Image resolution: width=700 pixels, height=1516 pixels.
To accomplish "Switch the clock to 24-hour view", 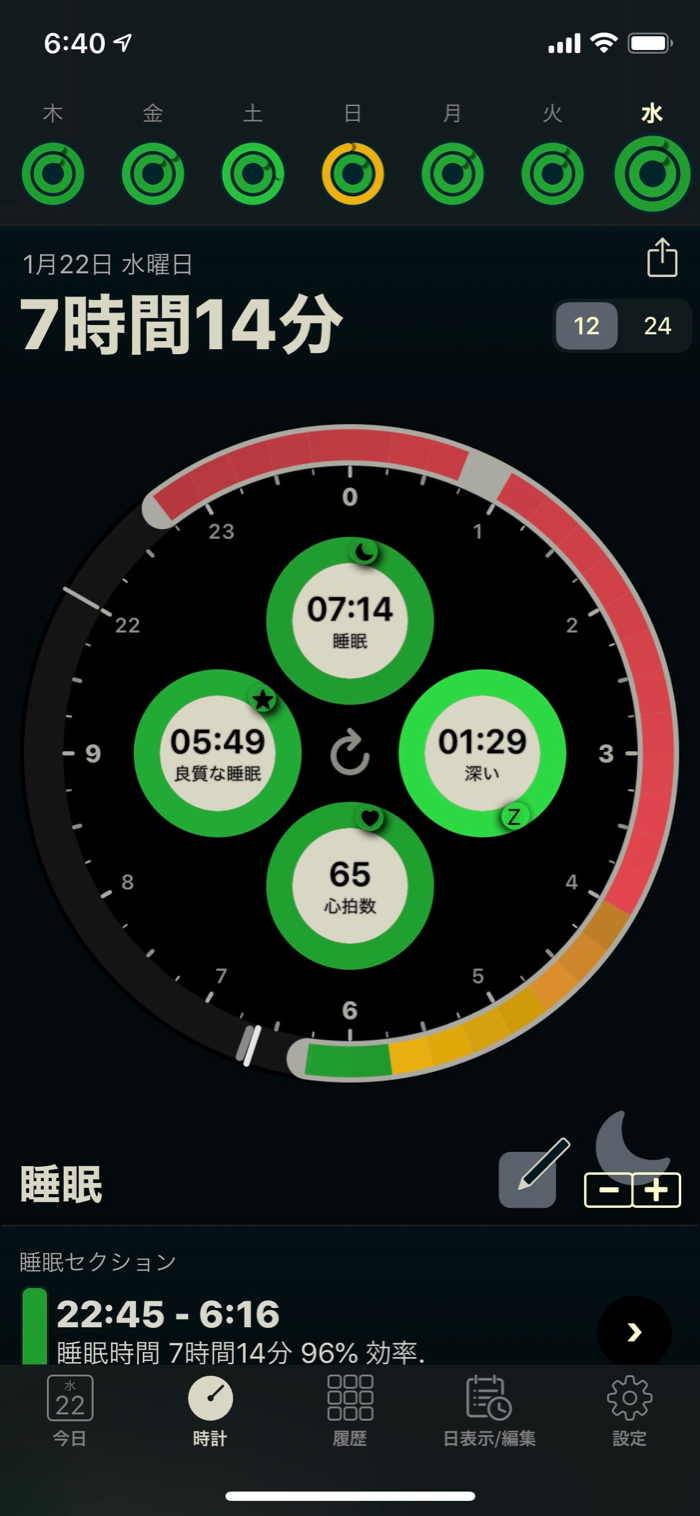I will pos(657,326).
